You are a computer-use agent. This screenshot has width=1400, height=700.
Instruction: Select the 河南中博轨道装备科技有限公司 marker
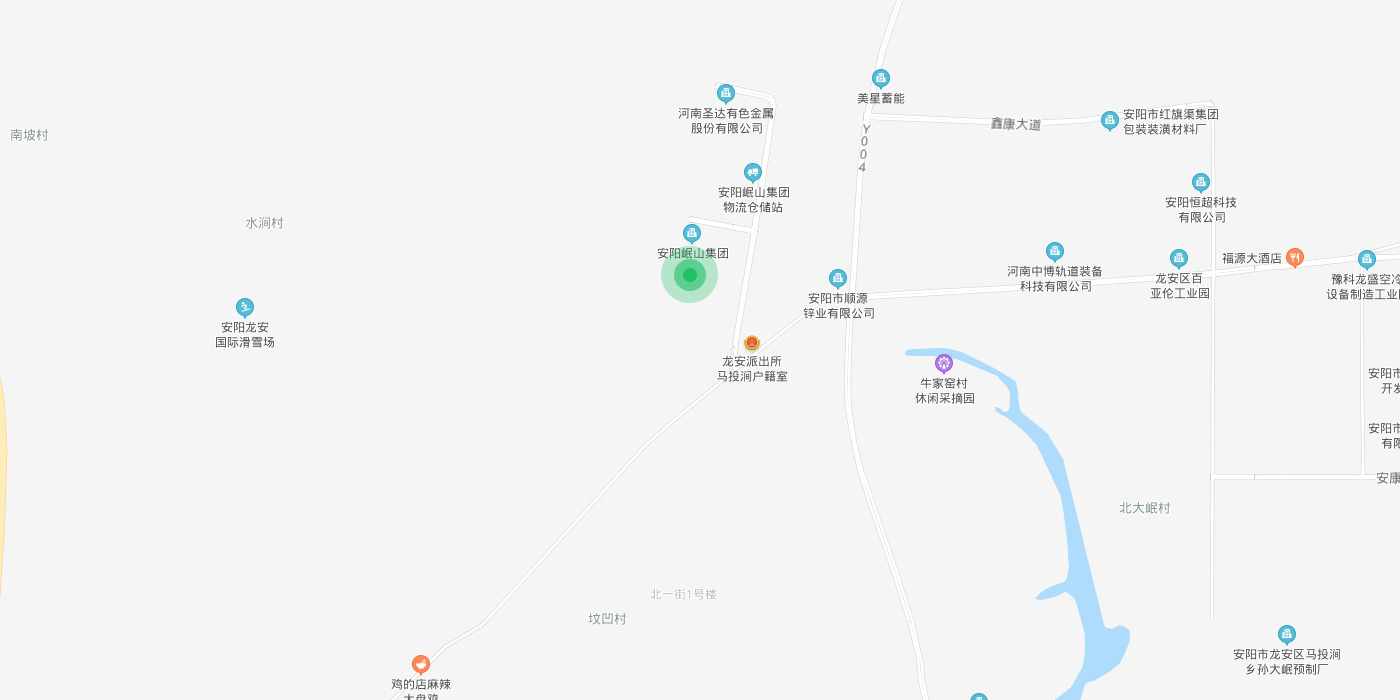coord(1054,251)
